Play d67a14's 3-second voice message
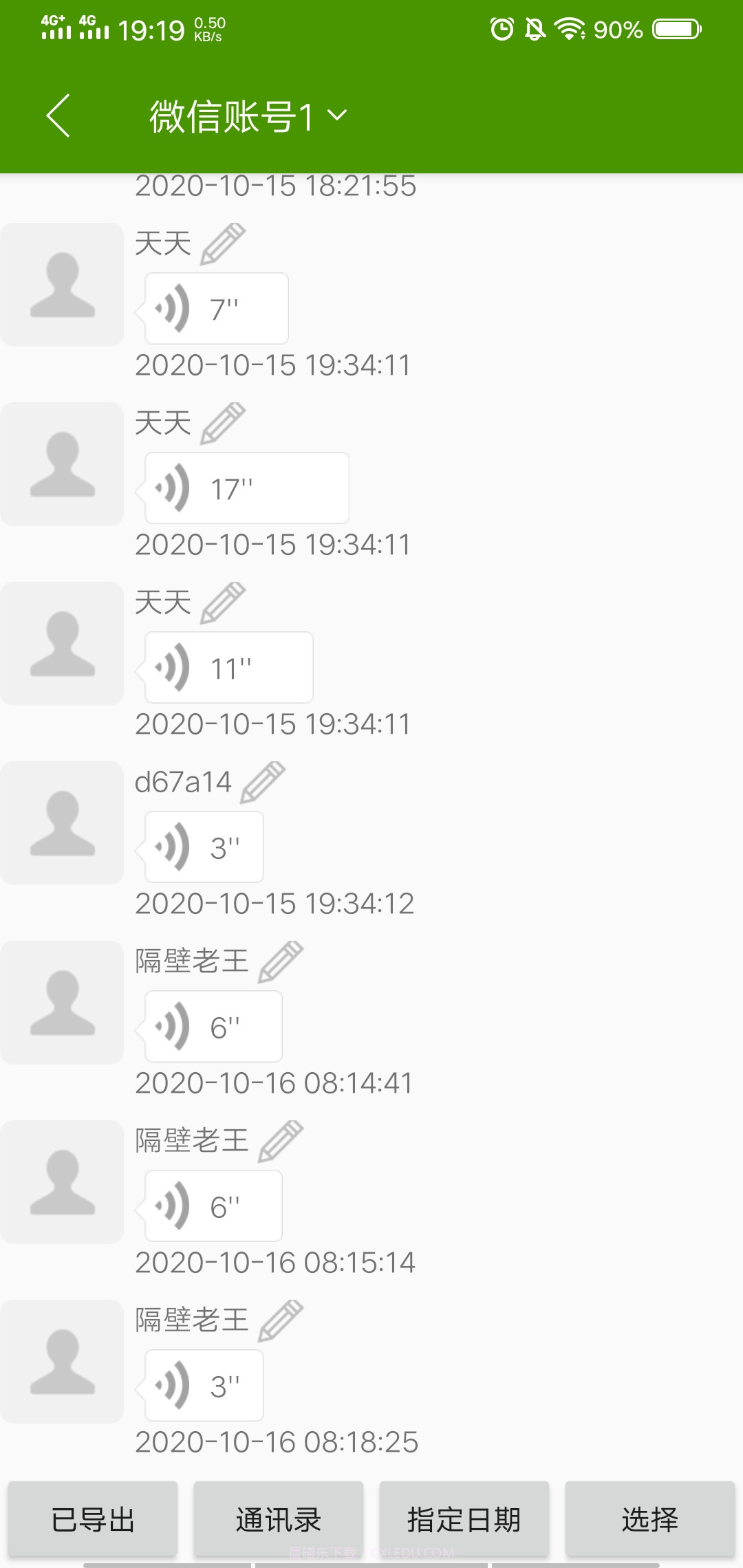This screenshot has height=1568, width=743. 203,847
